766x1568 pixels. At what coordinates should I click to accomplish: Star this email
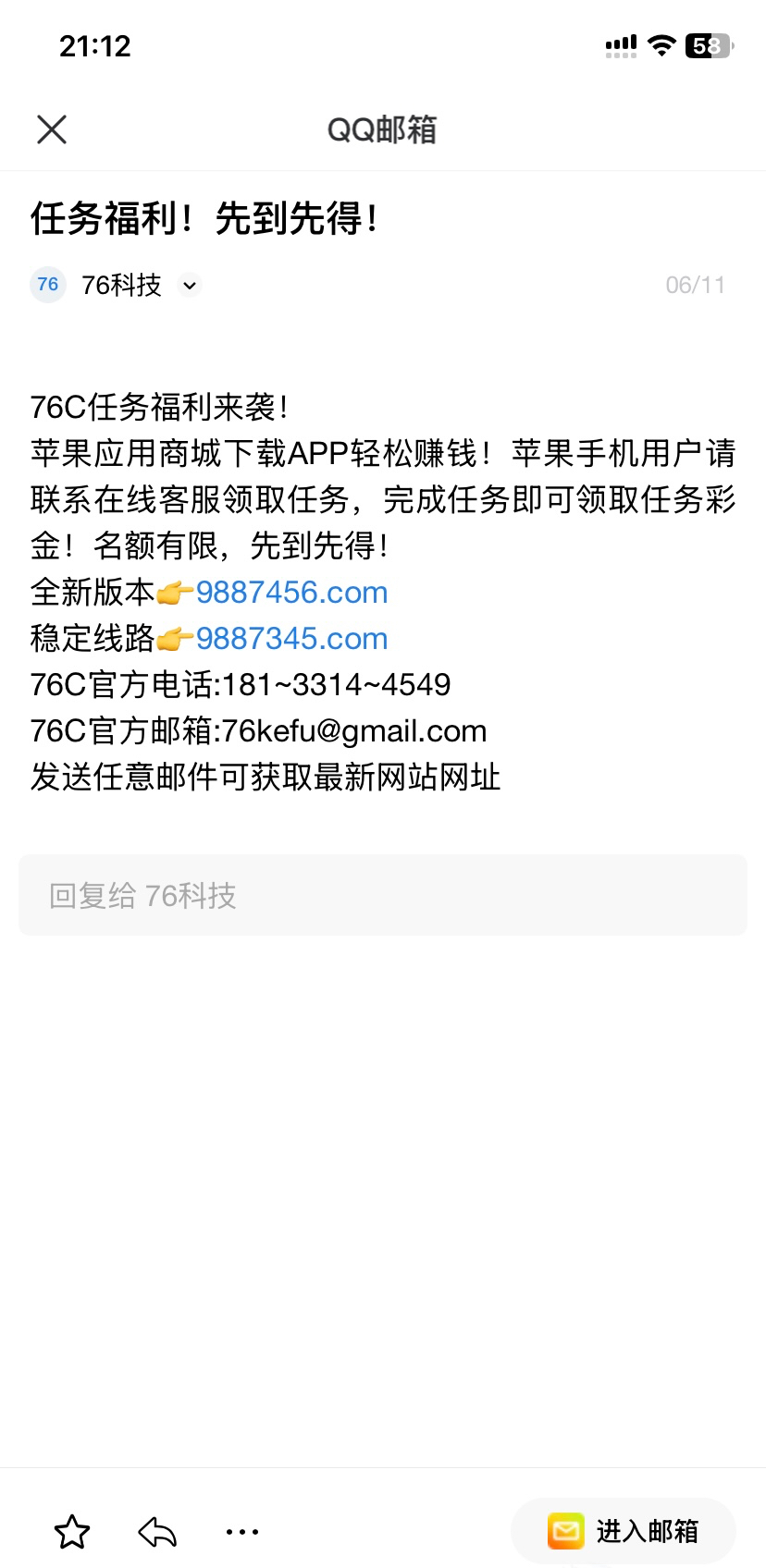coord(72,1532)
